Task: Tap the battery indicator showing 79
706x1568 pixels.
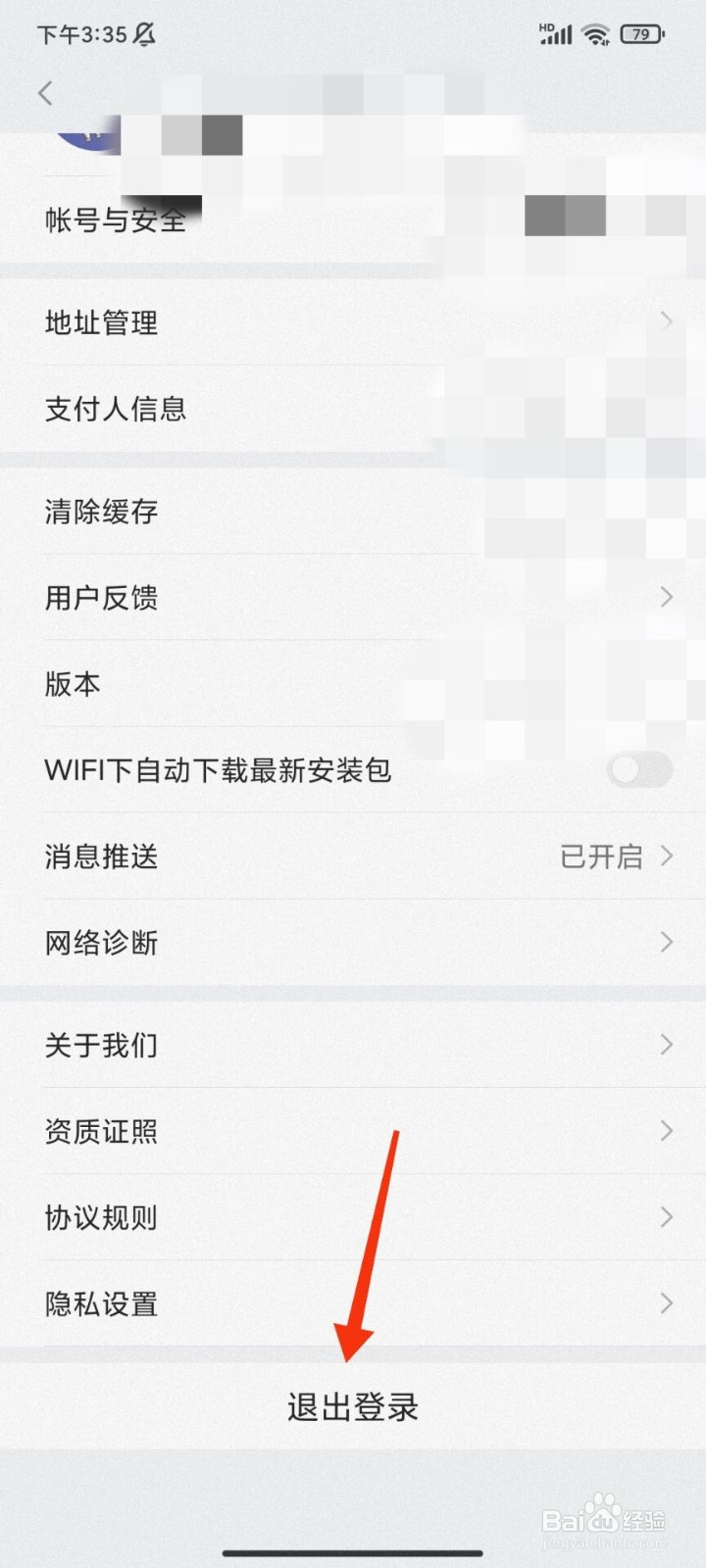Action: tap(642, 34)
